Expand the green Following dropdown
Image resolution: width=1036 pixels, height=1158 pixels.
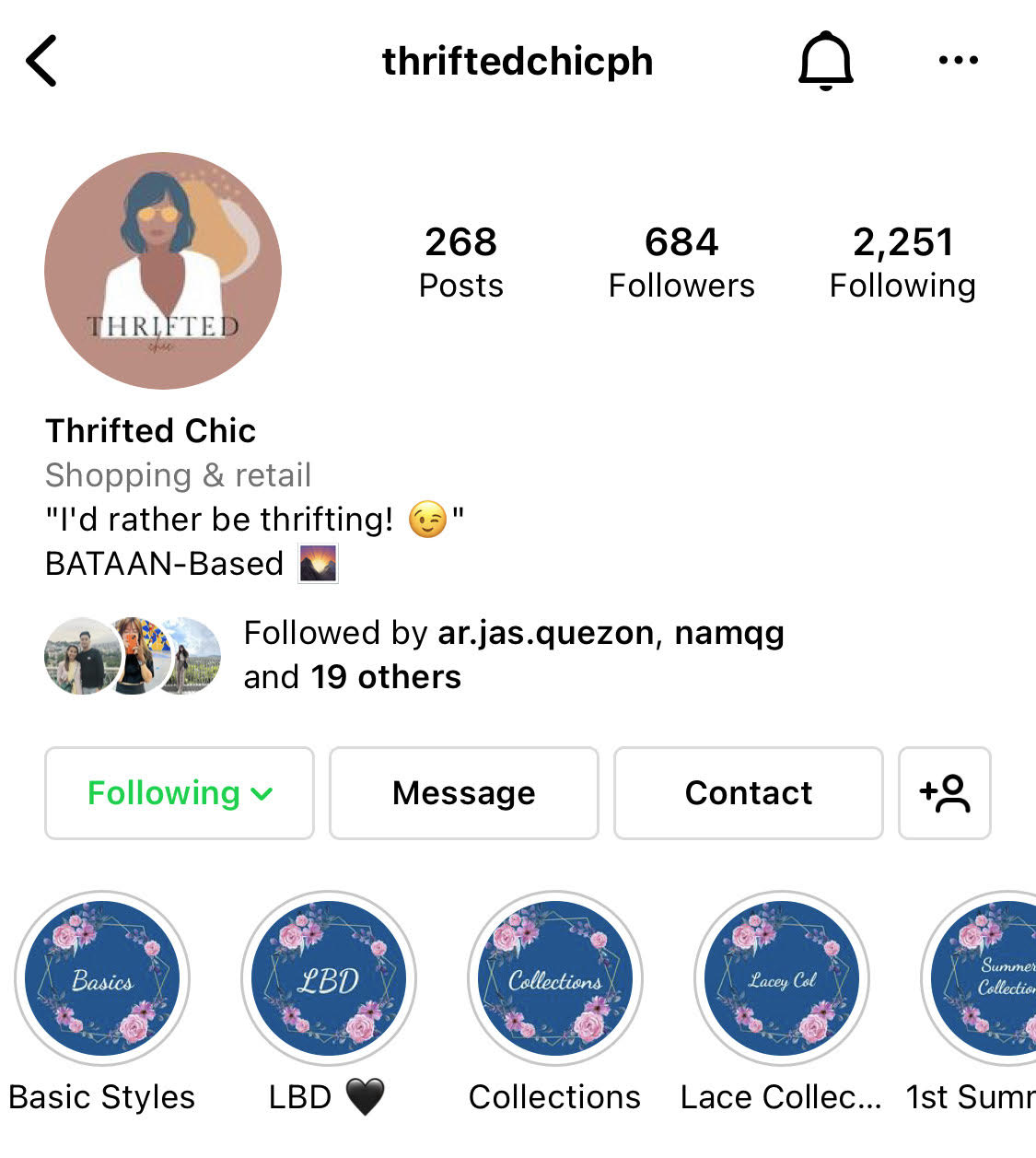[180, 793]
